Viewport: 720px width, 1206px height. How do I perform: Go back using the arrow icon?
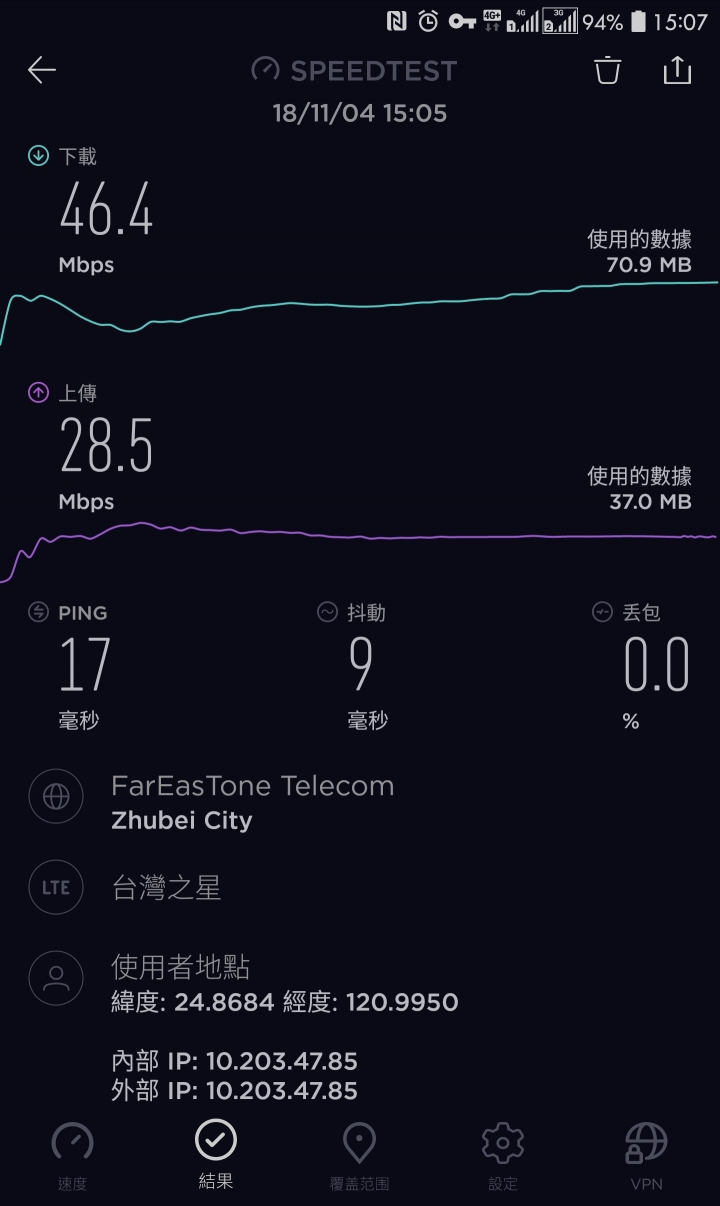42,70
